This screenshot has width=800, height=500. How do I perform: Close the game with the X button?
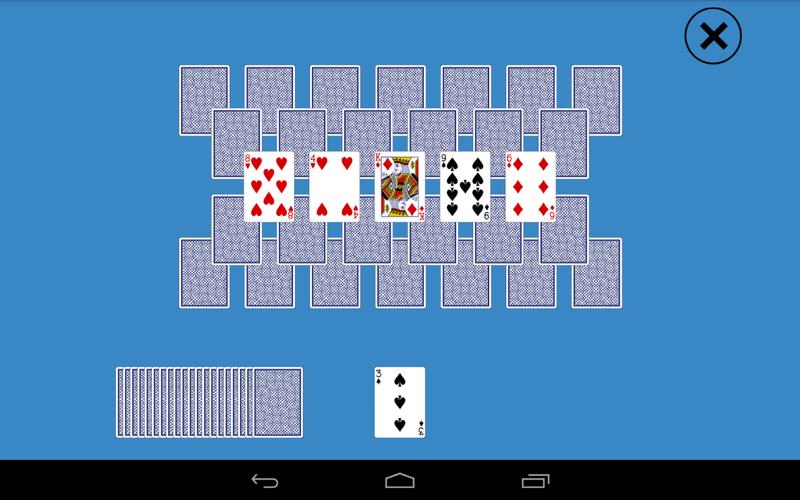point(713,37)
